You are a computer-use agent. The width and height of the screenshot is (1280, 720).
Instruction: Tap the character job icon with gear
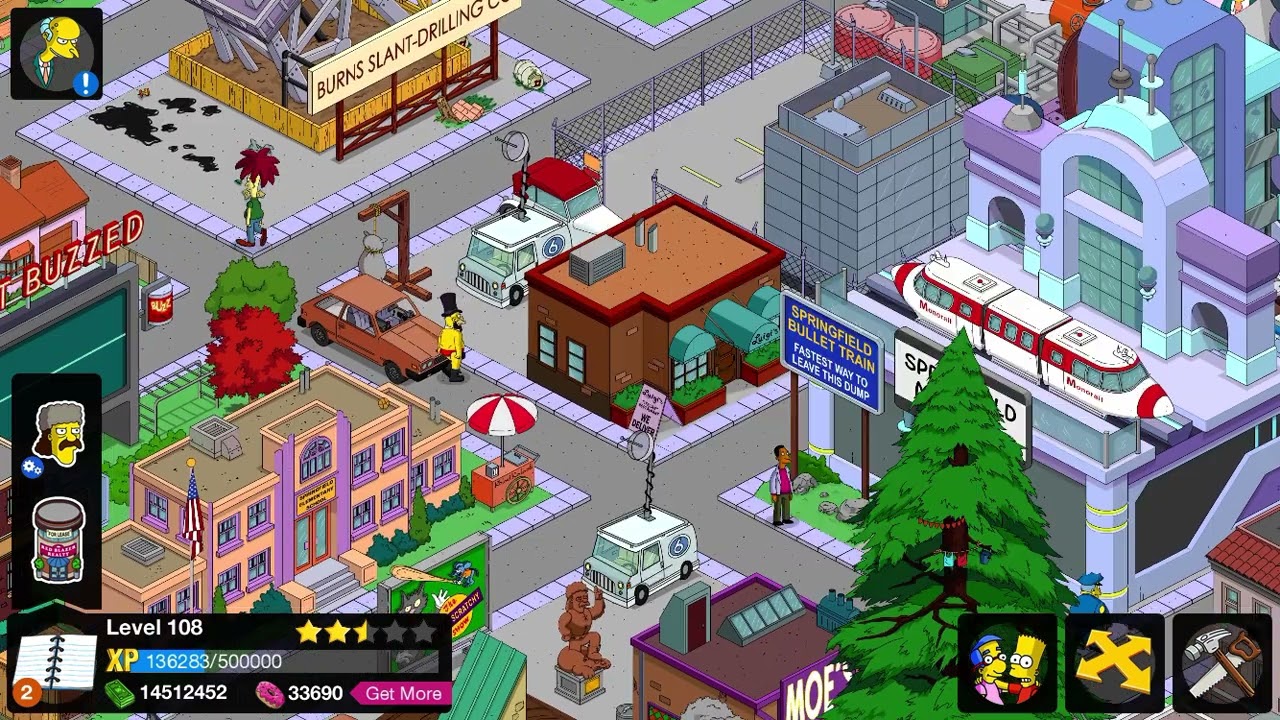coord(58,436)
